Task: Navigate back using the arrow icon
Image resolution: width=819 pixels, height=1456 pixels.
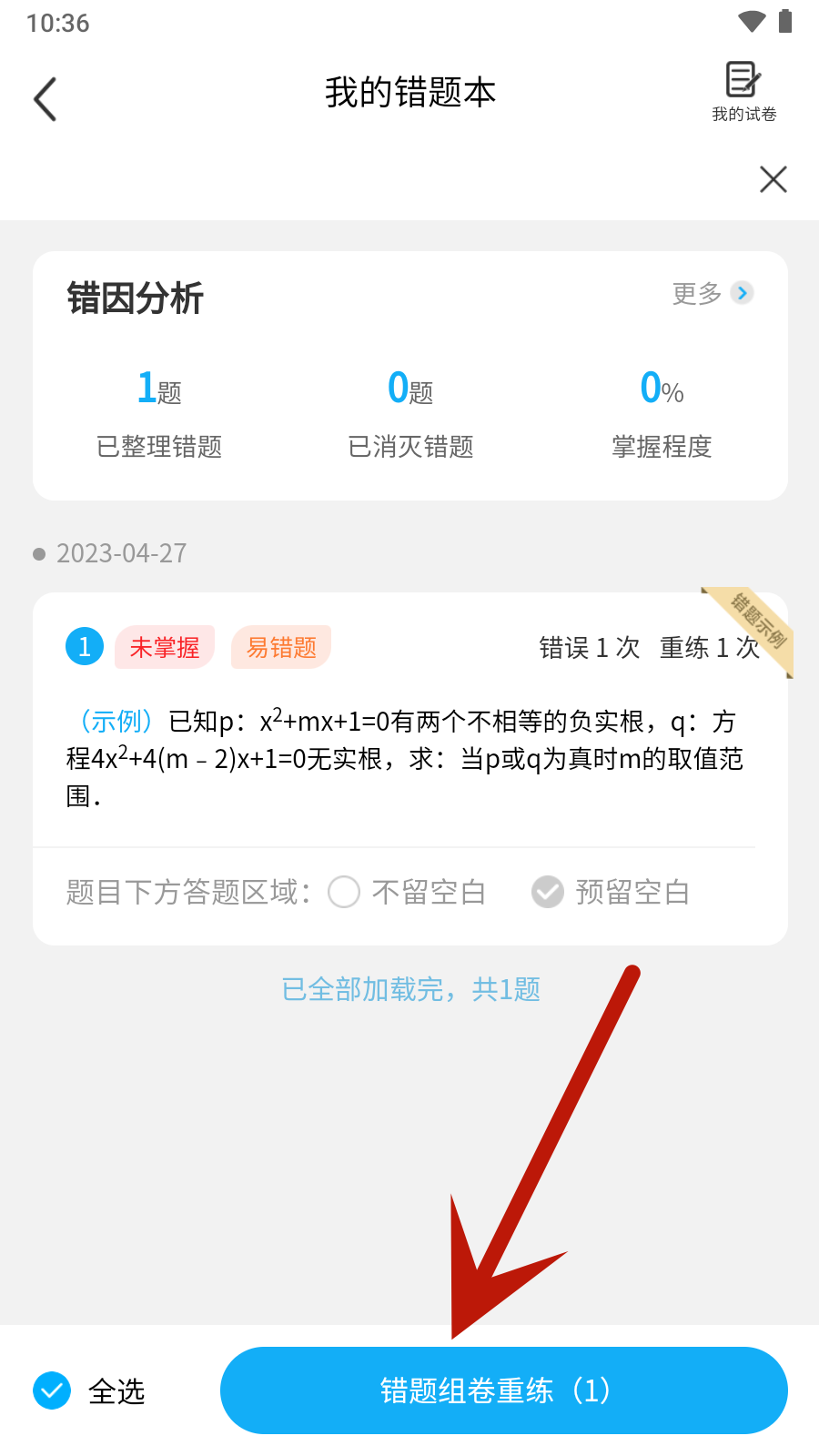Action: (45, 98)
